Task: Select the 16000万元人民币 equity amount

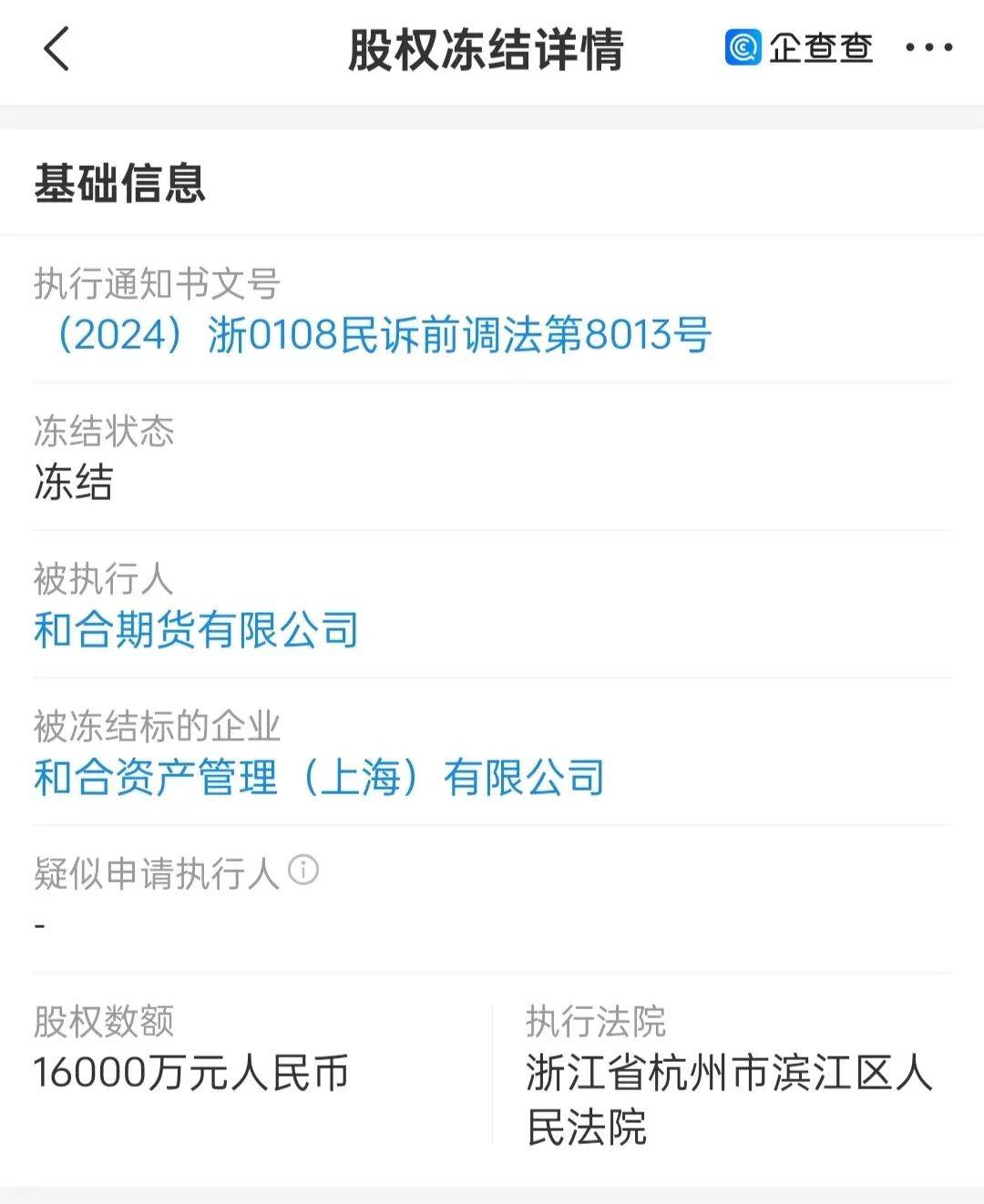Action: tap(191, 1075)
